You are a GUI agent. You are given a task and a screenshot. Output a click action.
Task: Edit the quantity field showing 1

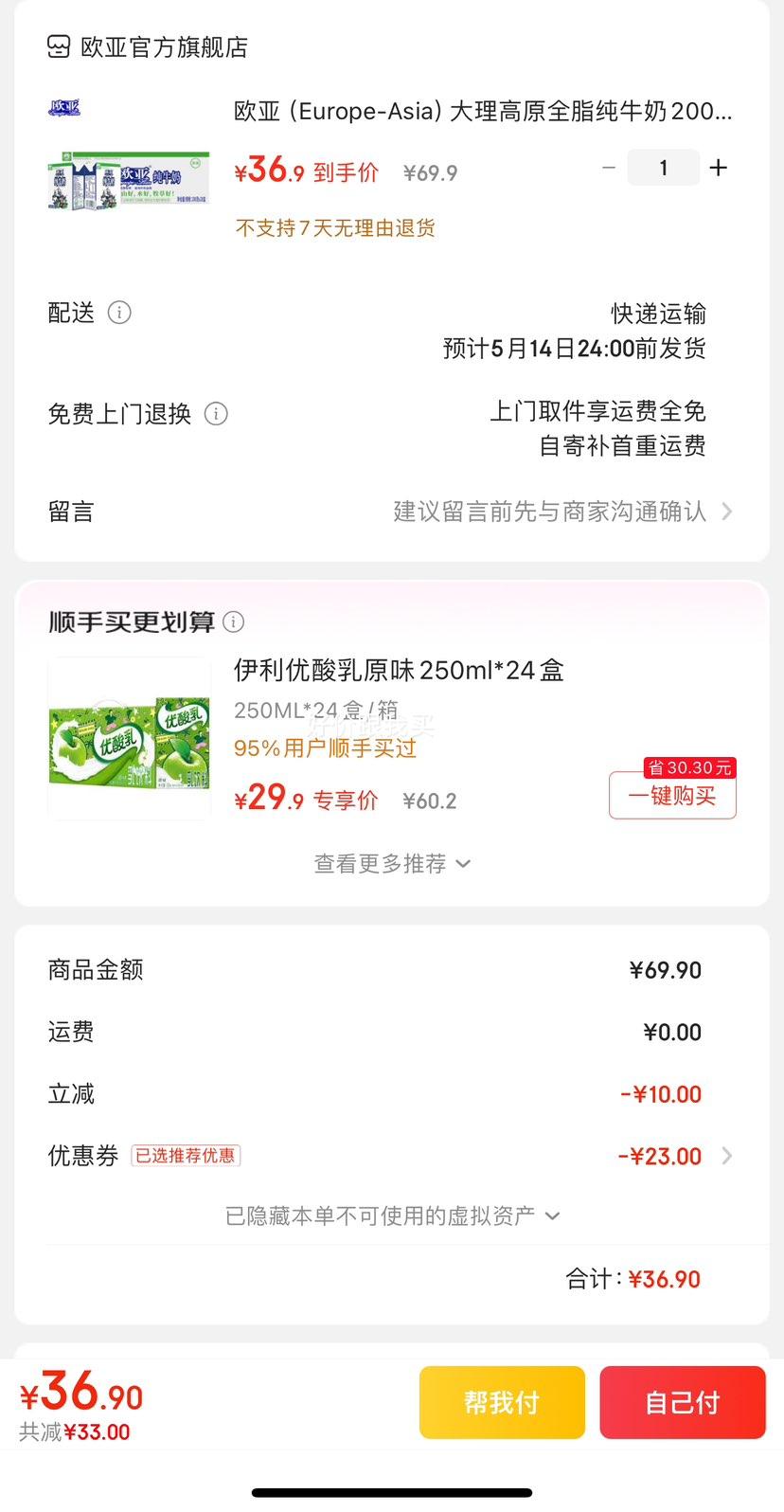click(x=663, y=169)
